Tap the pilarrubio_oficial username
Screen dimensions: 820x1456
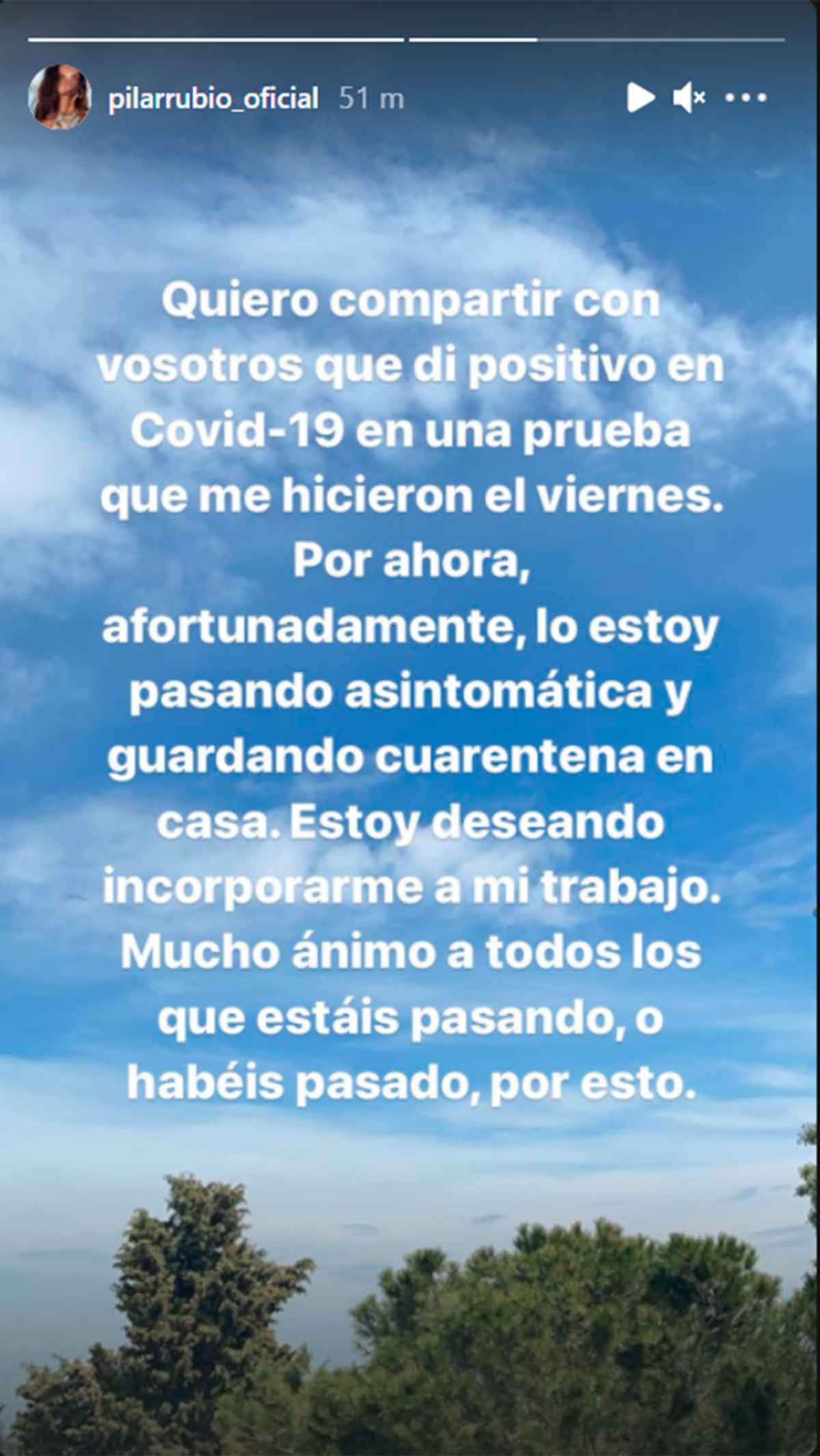click(214, 99)
